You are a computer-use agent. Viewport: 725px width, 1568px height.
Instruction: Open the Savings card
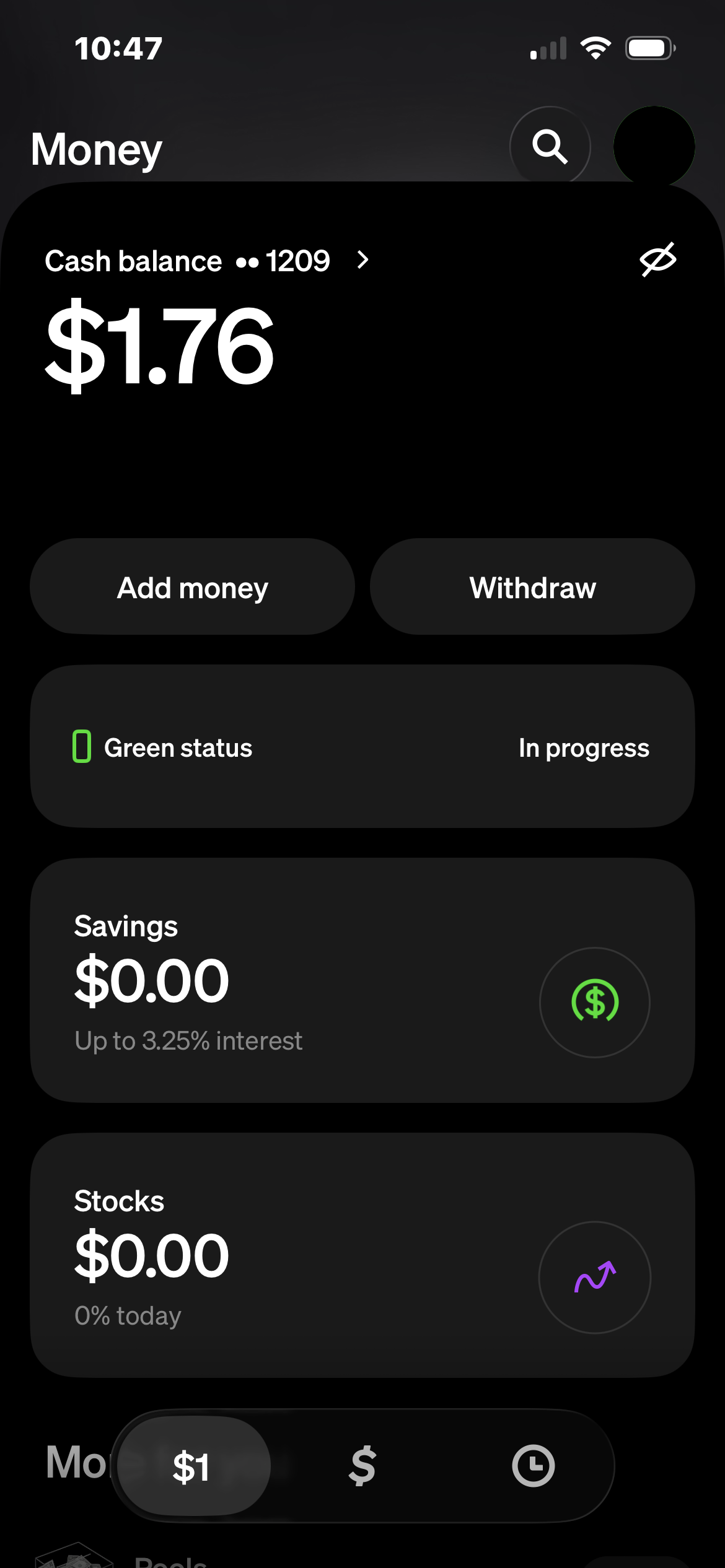tap(362, 980)
